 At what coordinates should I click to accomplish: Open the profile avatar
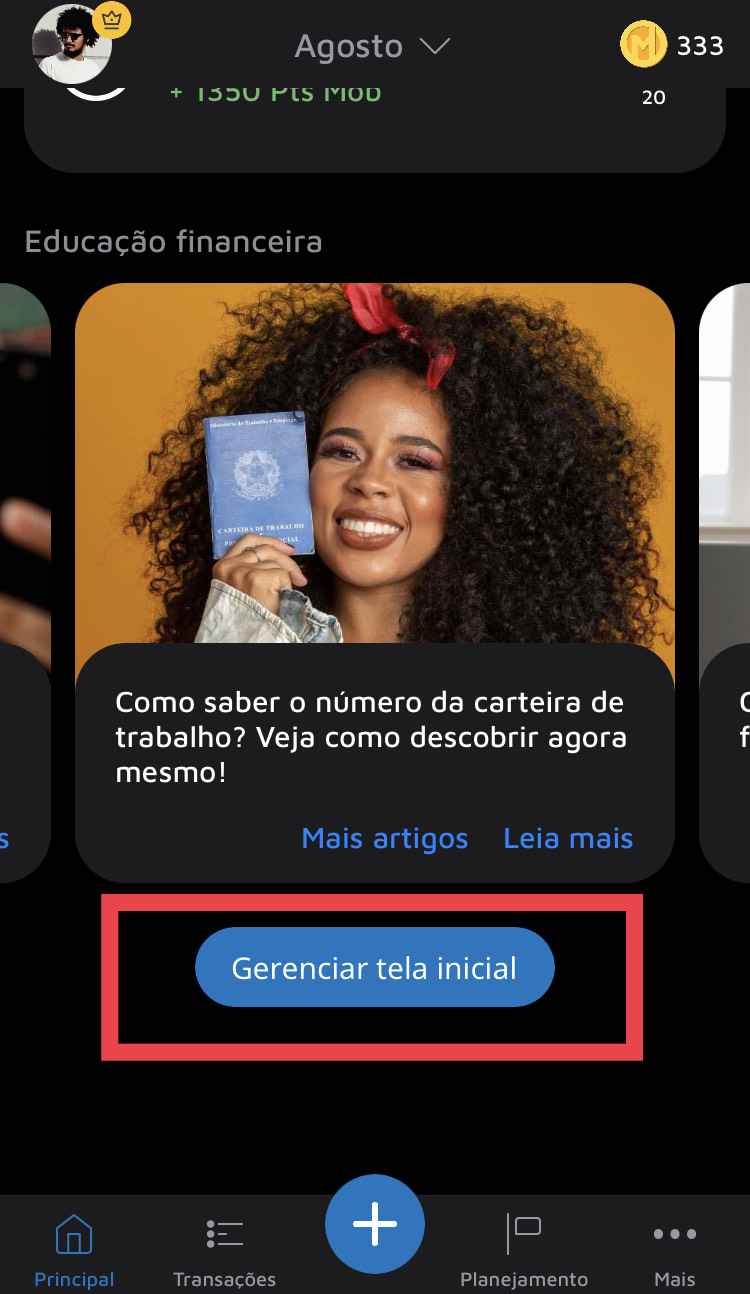(72, 45)
